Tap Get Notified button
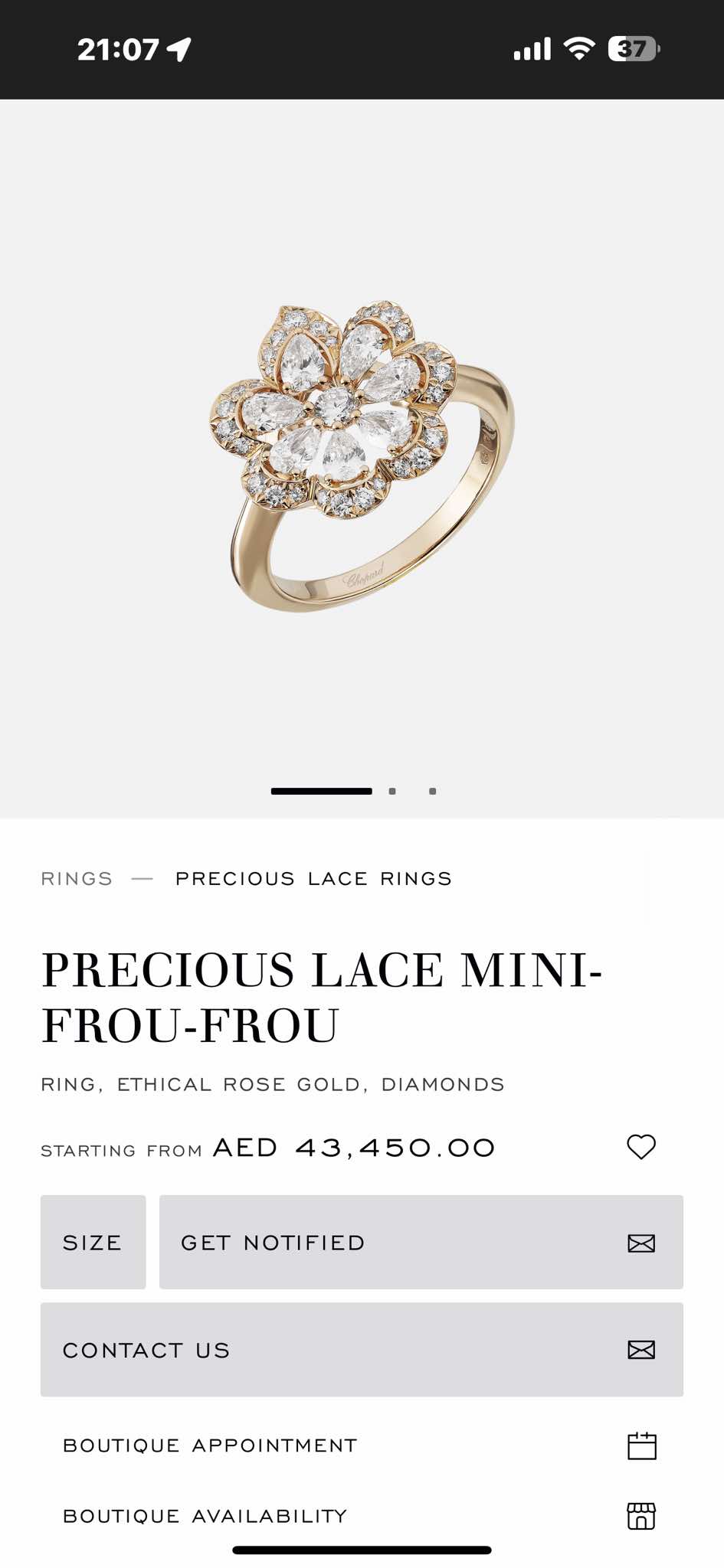This screenshot has height=1568, width=724. tap(421, 1242)
